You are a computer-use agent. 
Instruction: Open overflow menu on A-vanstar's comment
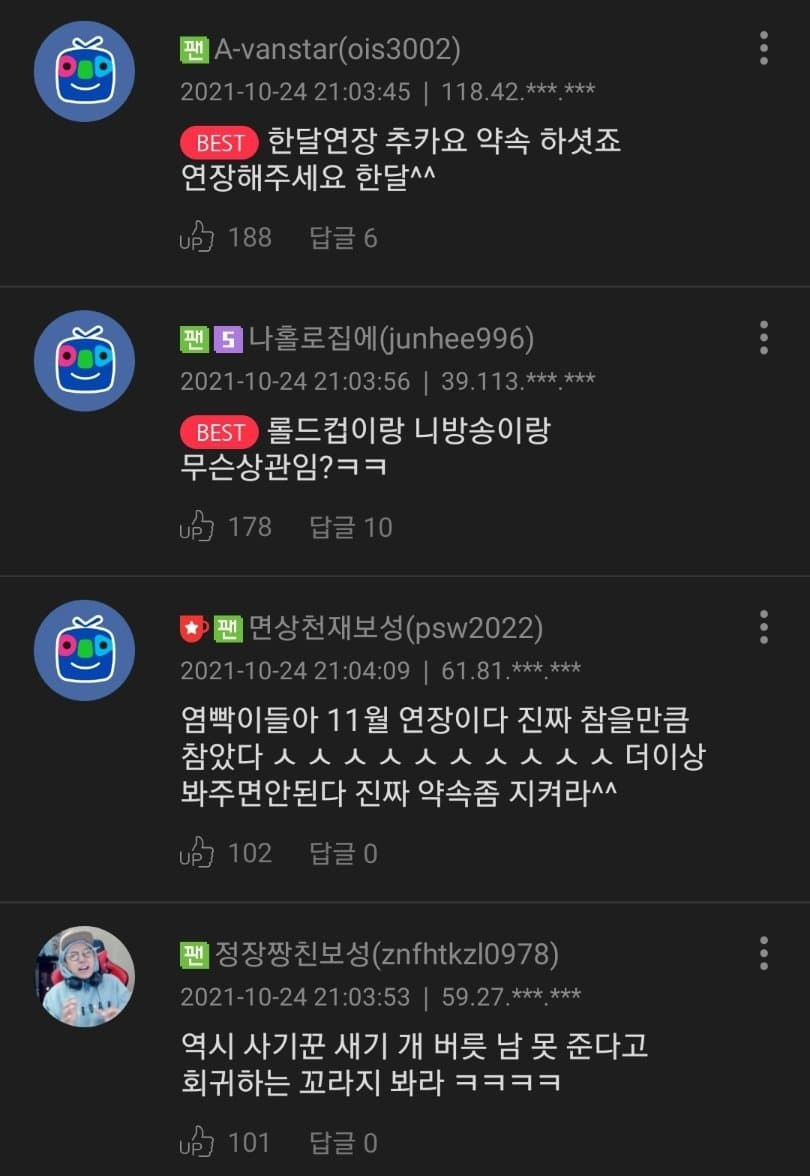tap(763, 48)
